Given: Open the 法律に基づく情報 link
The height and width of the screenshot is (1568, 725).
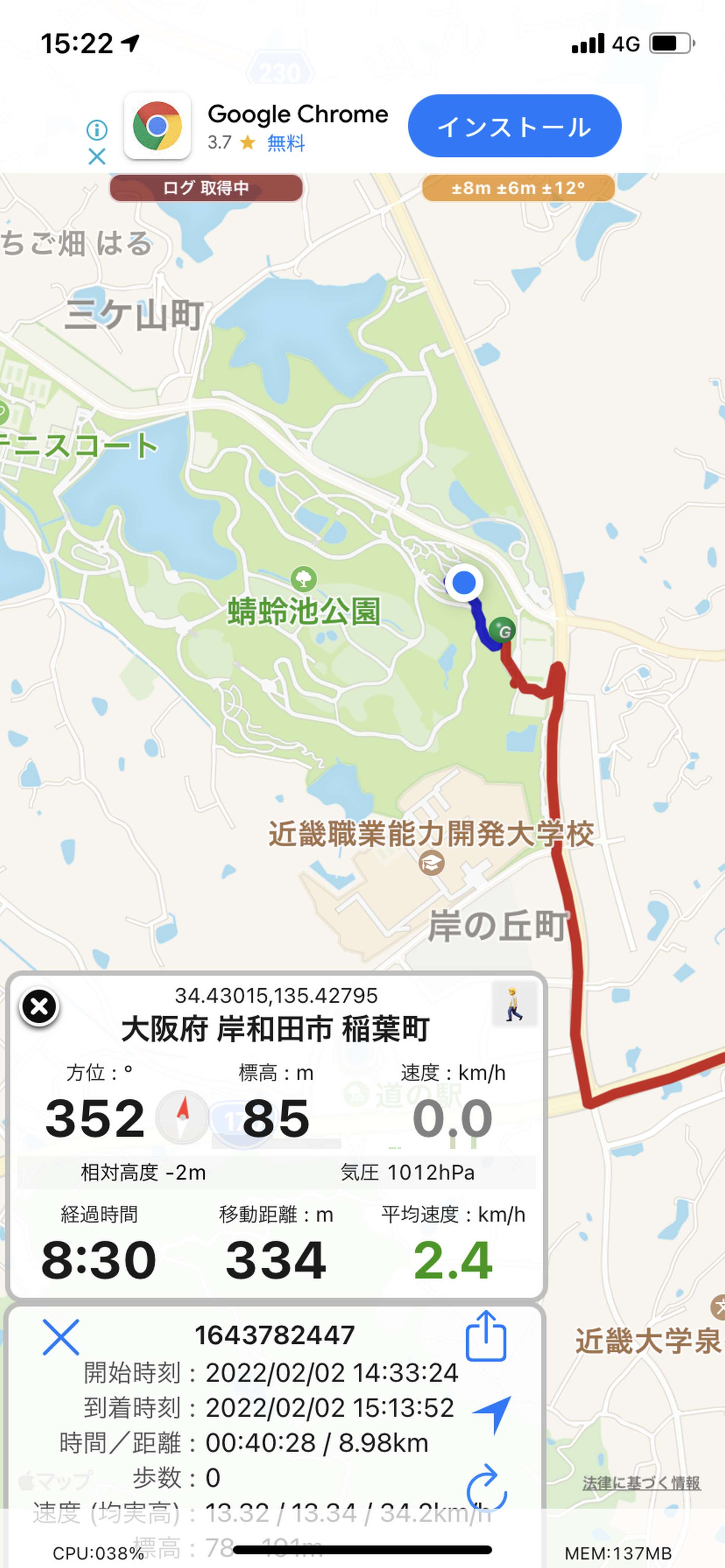Looking at the screenshot, I should click(x=641, y=1482).
